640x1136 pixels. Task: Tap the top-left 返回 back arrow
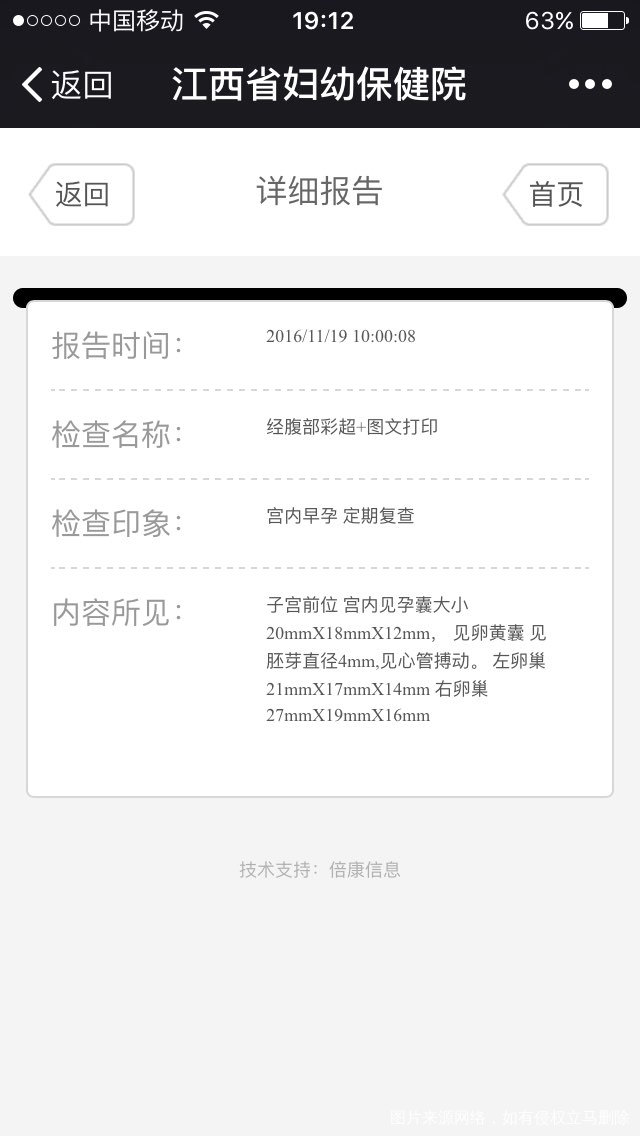point(66,85)
